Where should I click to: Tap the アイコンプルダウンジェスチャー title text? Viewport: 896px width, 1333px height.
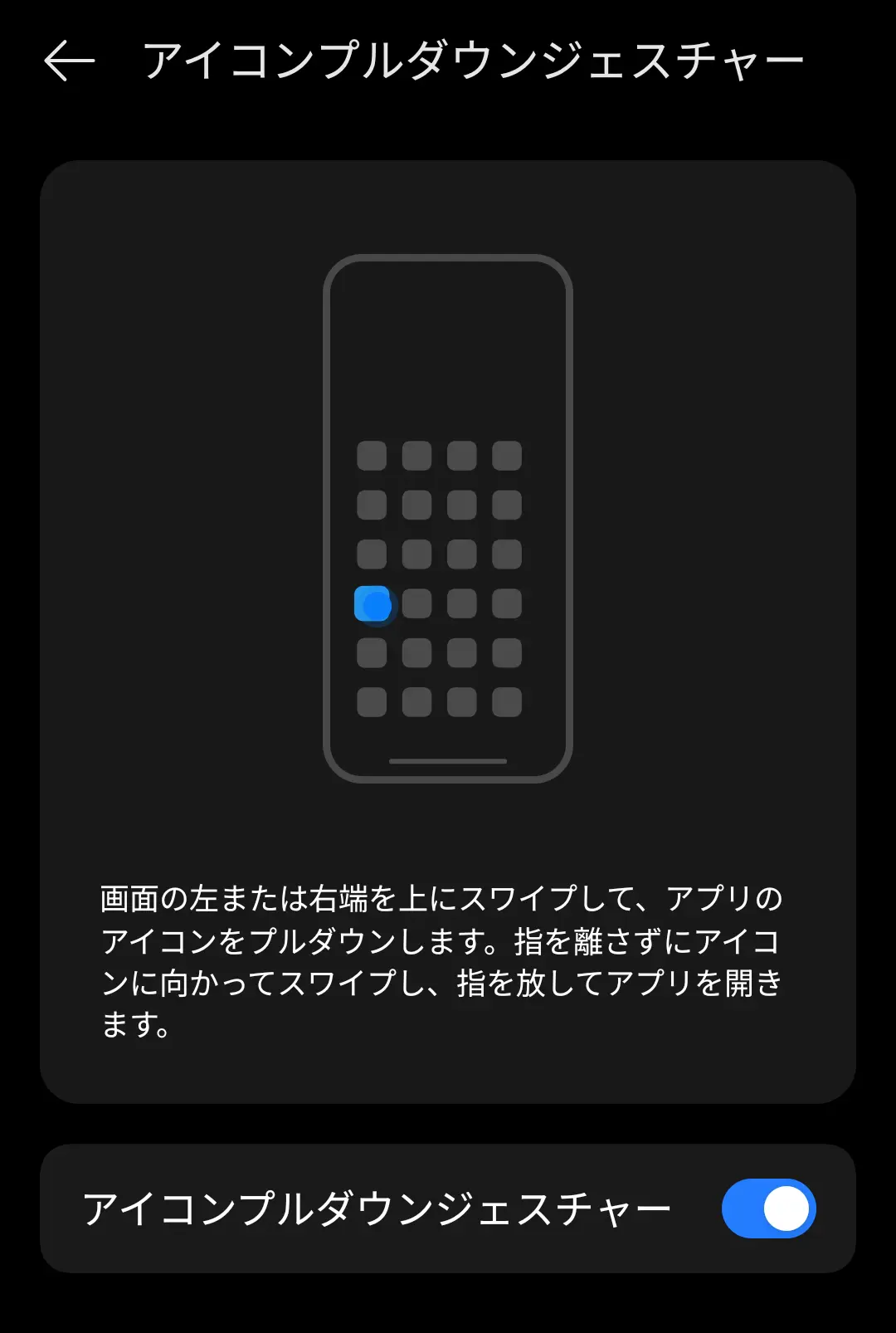473,58
